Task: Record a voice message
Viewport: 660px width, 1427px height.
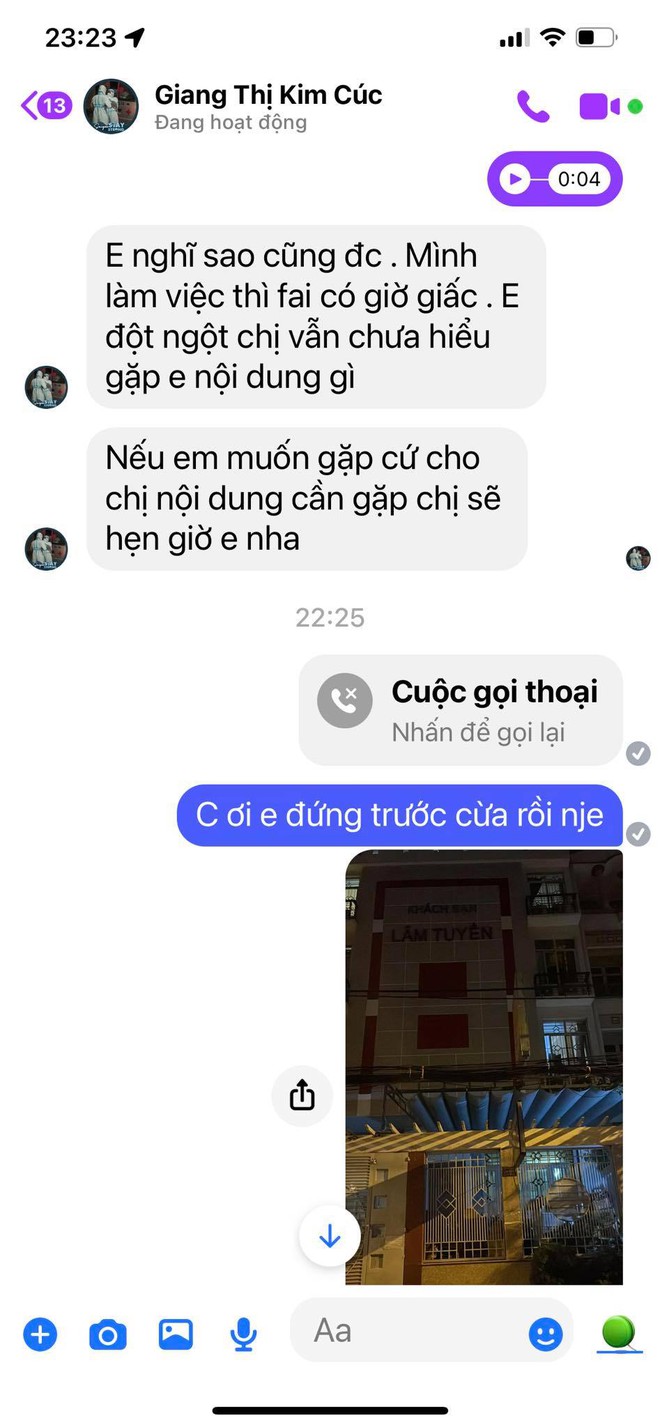Action: click(x=243, y=1333)
